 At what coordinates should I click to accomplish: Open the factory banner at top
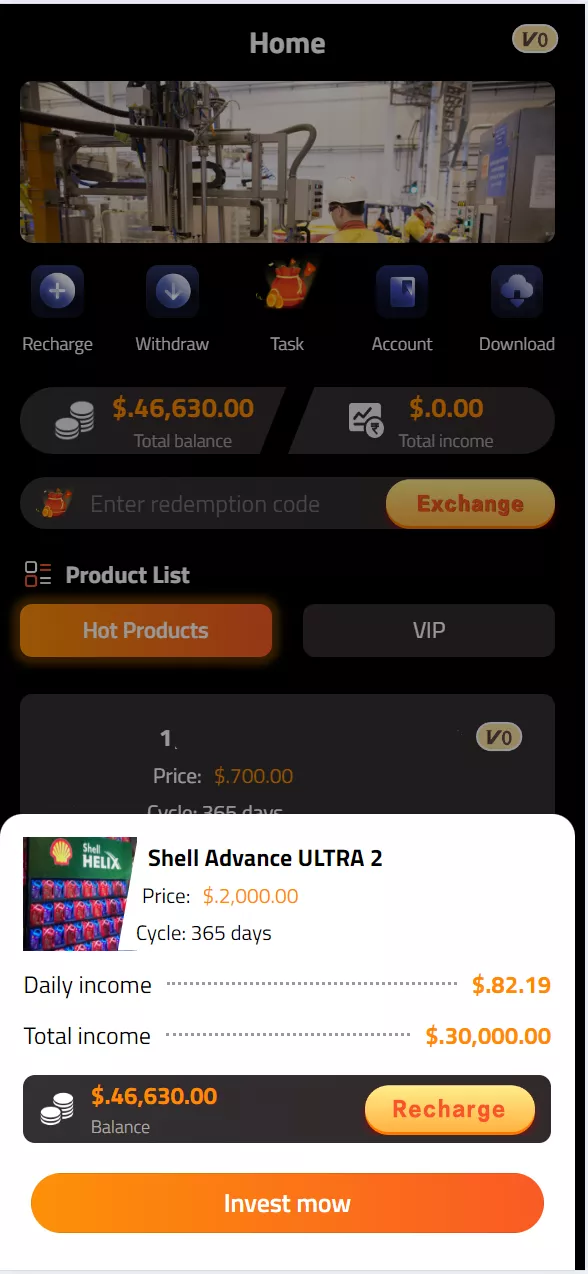click(287, 162)
